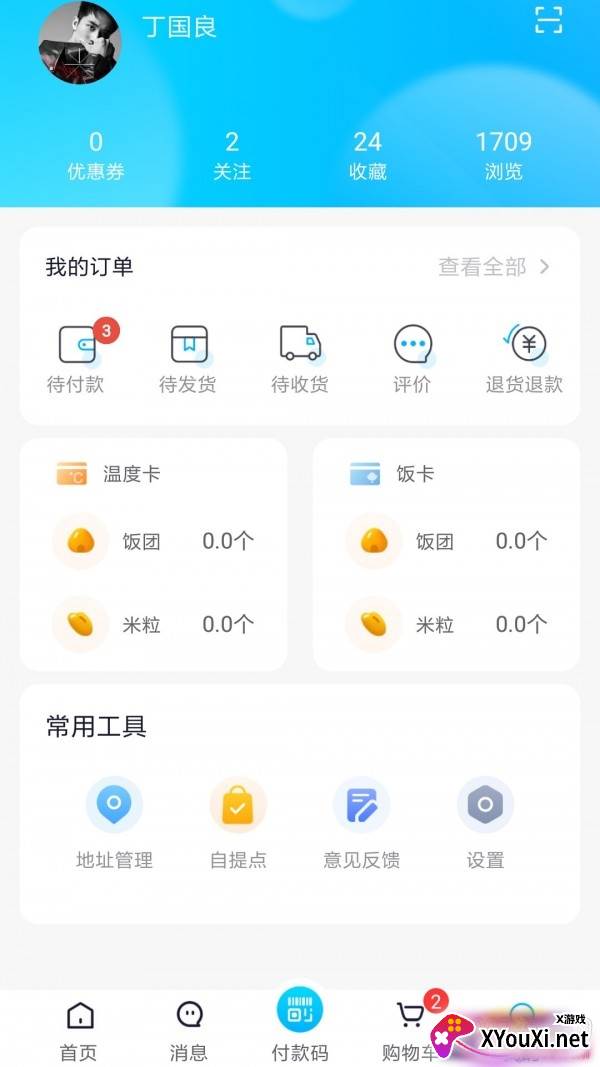
Task: Open 待付款 pending payment orders
Action: tap(76, 358)
